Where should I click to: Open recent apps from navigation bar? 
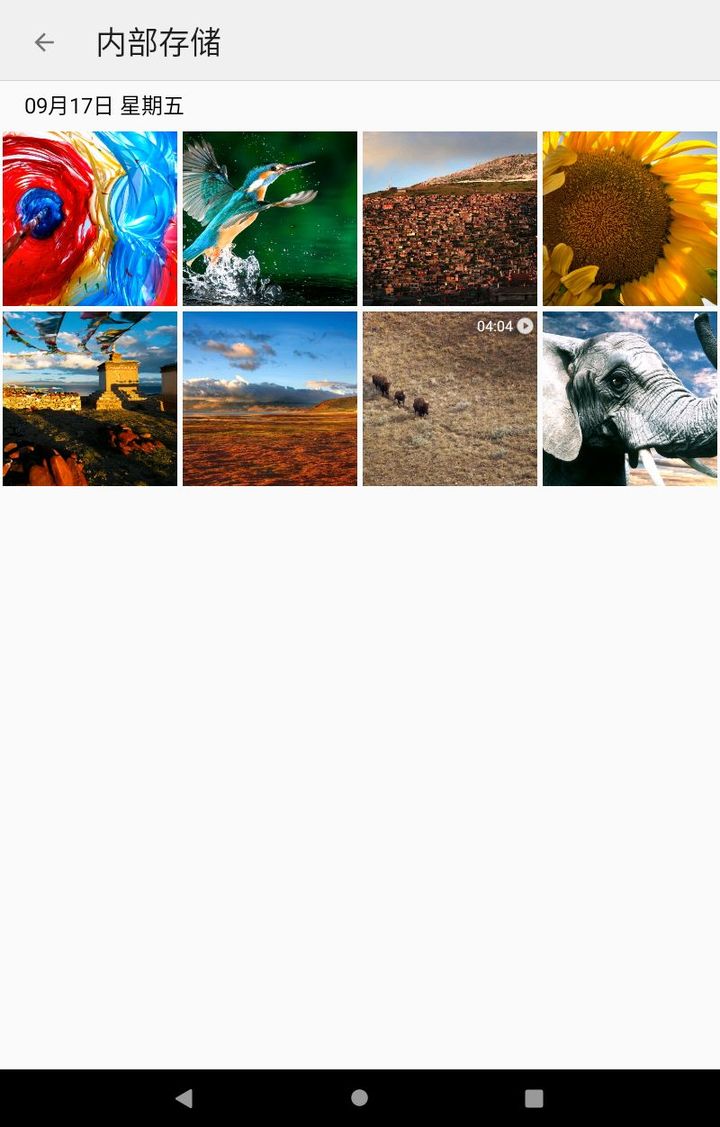pyautogui.click(x=534, y=1098)
